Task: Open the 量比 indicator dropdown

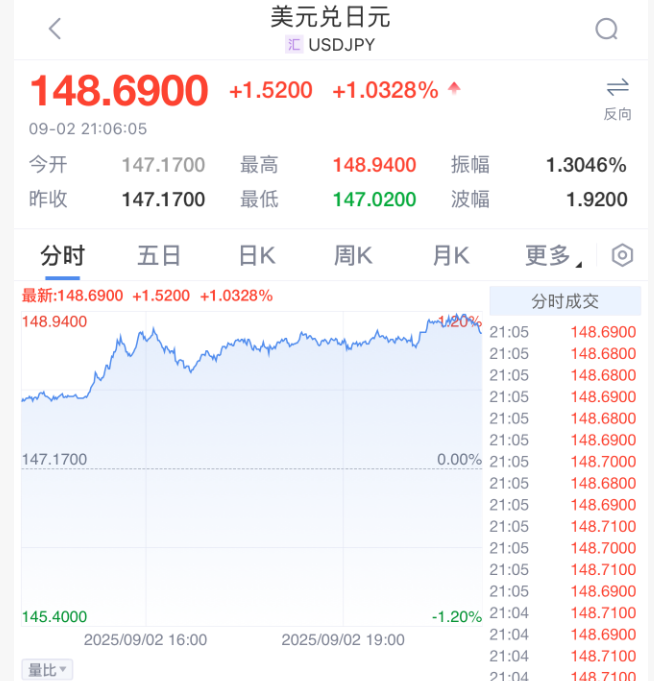Action: 48,669
